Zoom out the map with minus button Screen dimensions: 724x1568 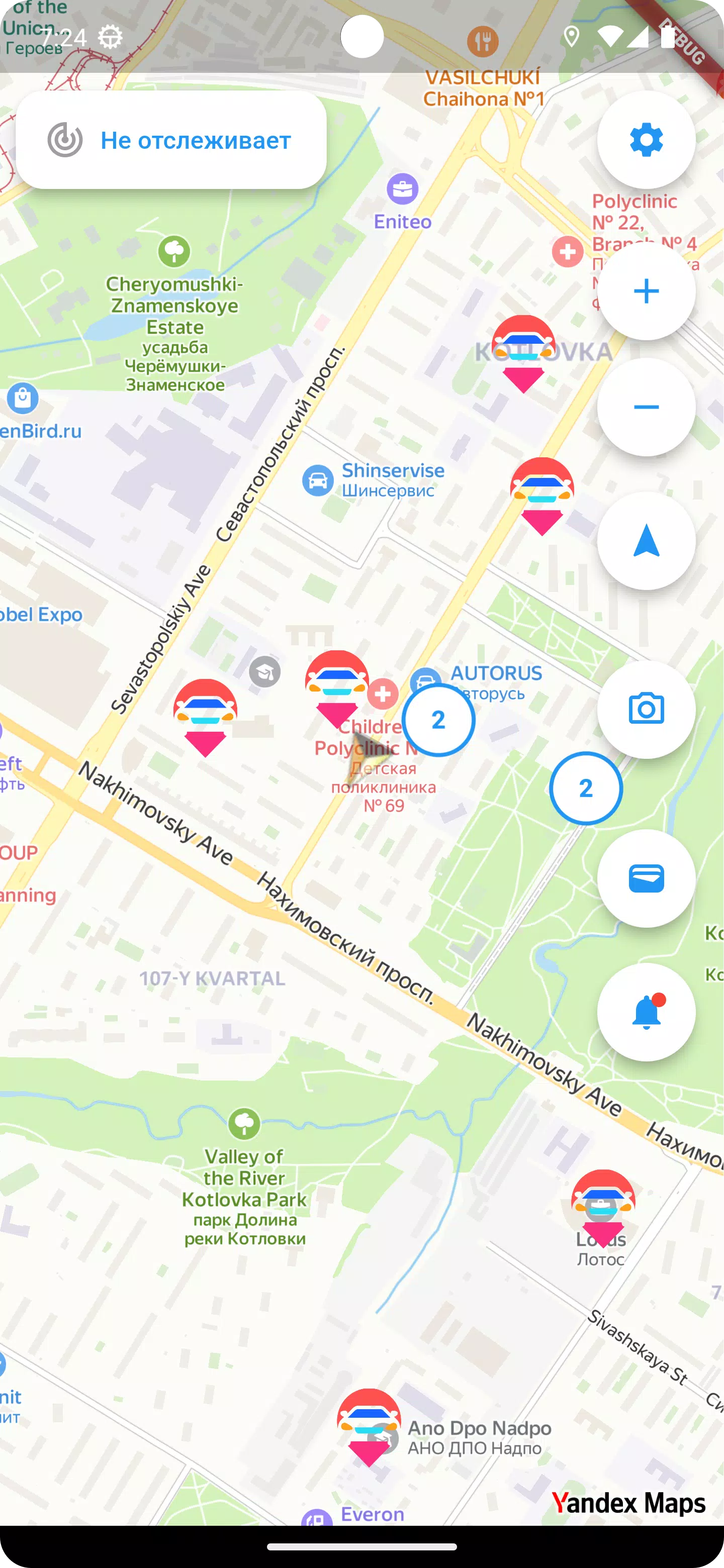point(646,407)
